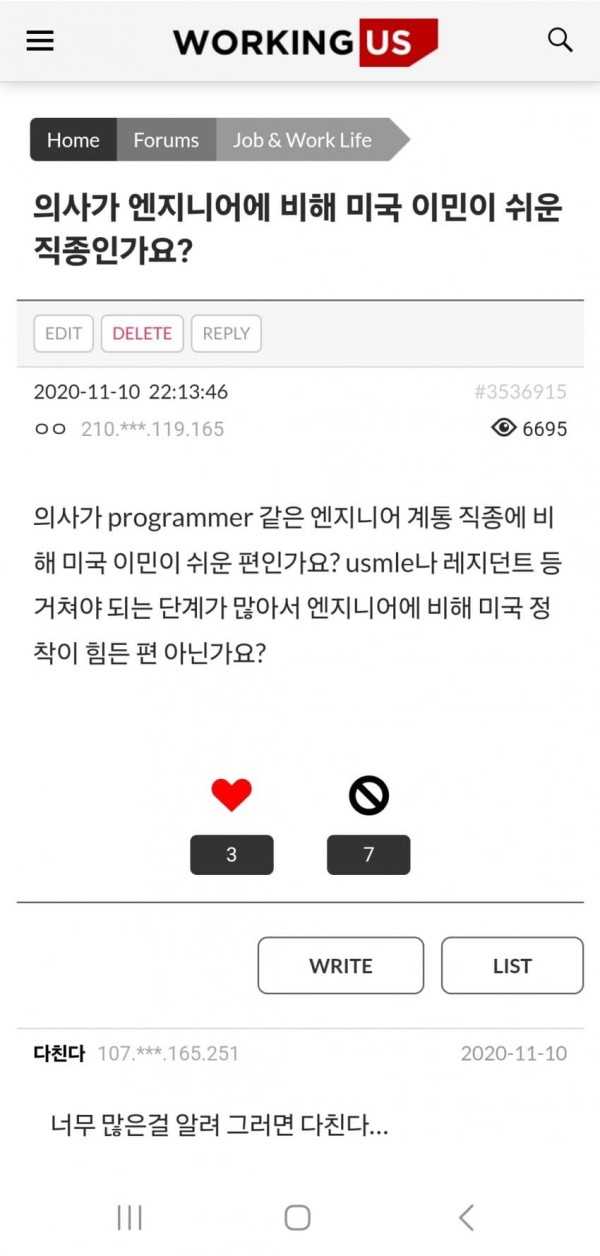Screen dimensions: 600x1256
Task: Go to Home breadcrumb
Action: [x=73, y=140]
